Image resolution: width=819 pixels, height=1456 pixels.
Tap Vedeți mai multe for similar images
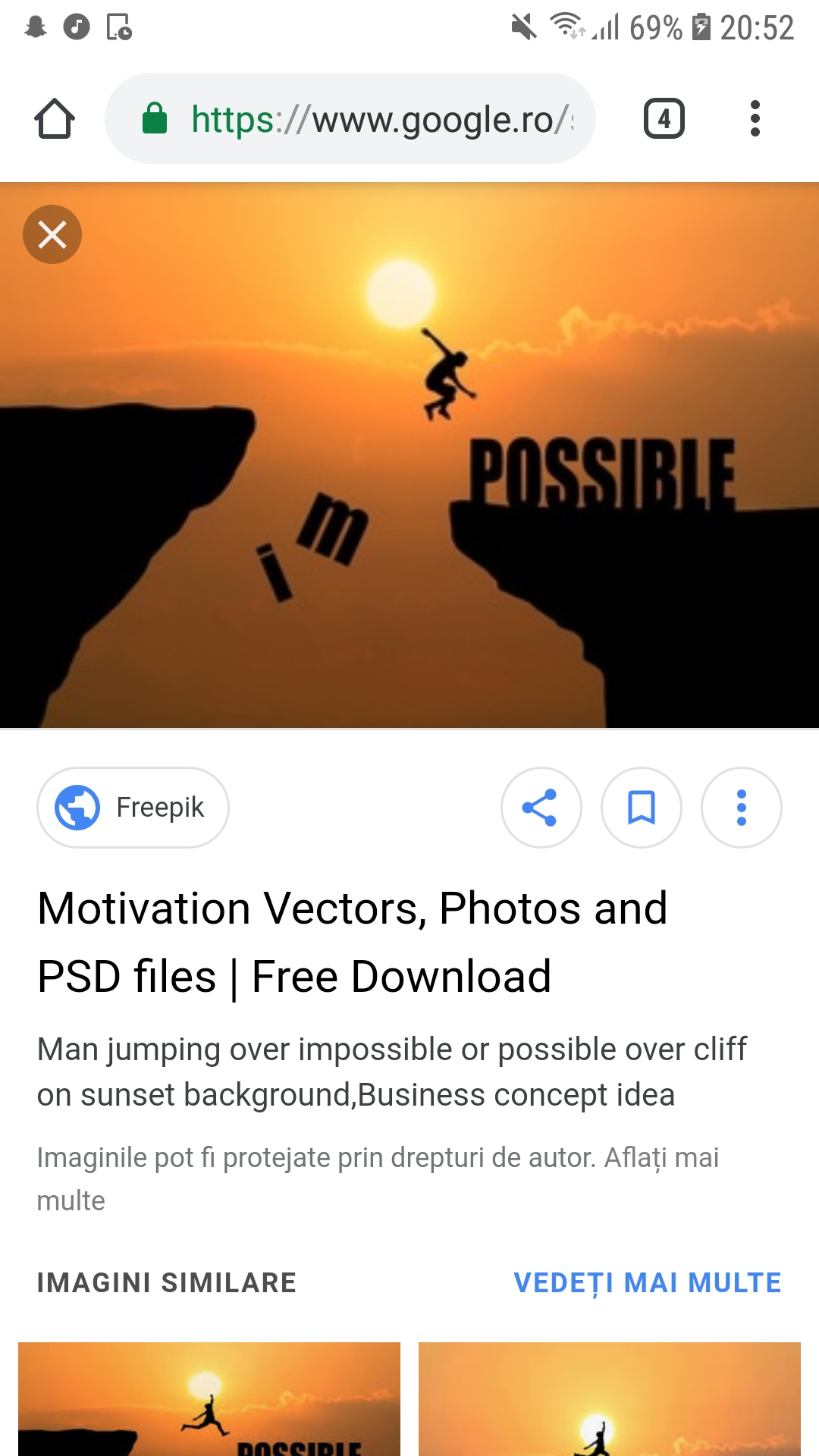[x=647, y=1283]
